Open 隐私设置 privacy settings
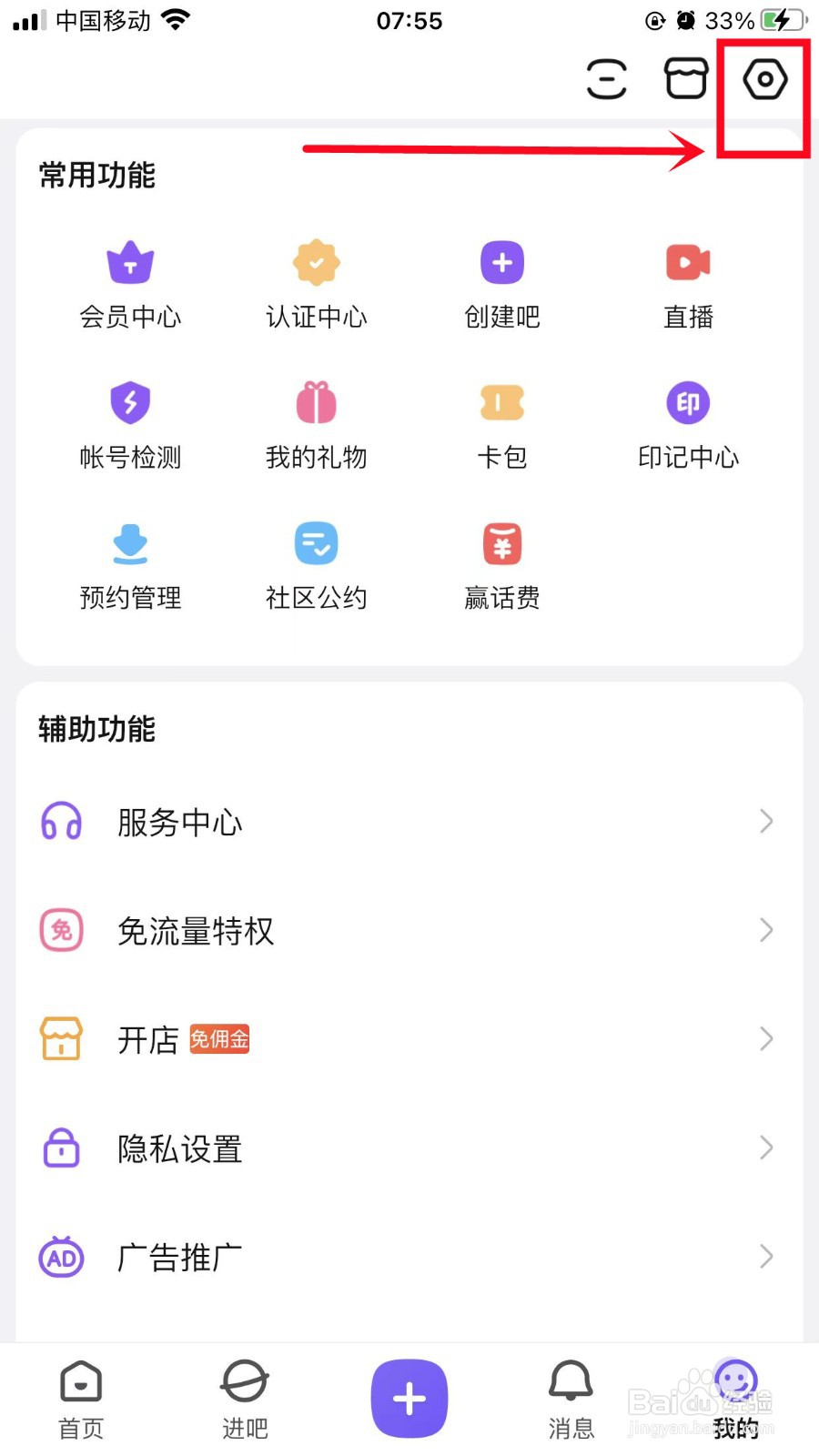Image resolution: width=819 pixels, height=1456 pixels. coord(409,1148)
